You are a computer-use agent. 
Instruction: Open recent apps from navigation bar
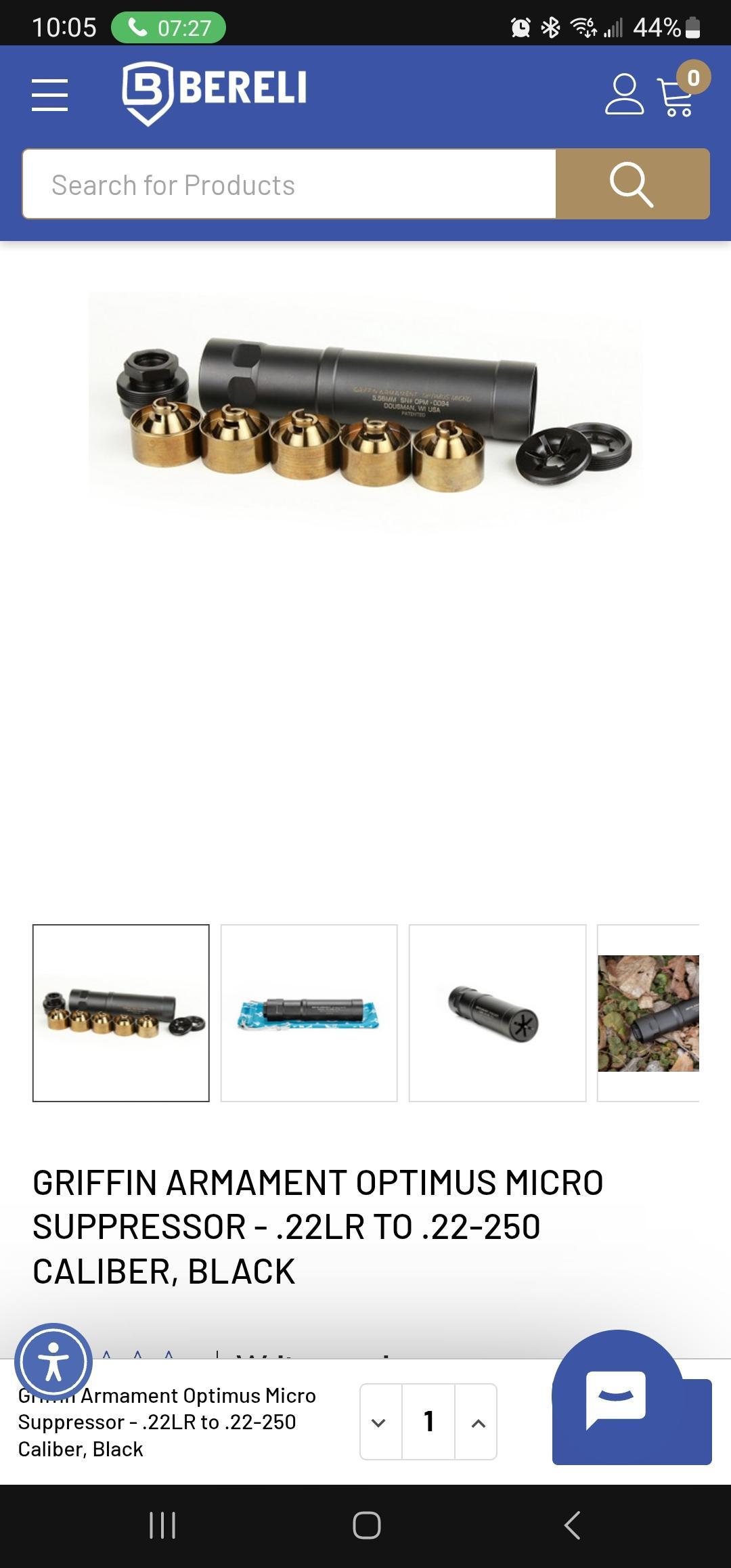(x=162, y=1525)
